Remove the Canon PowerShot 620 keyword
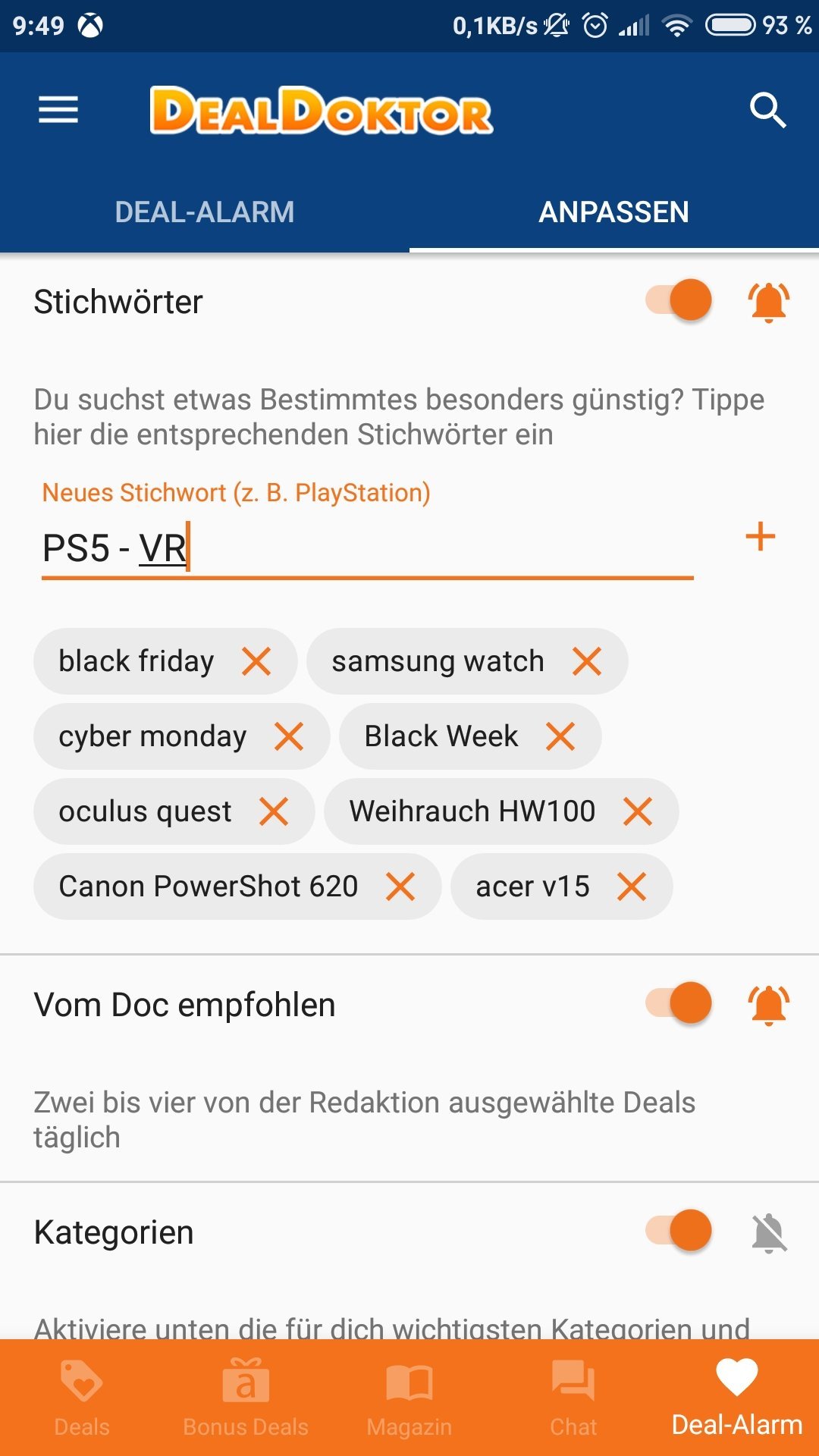The width and height of the screenshot is (819, 1456). click(x=400, y=886)
